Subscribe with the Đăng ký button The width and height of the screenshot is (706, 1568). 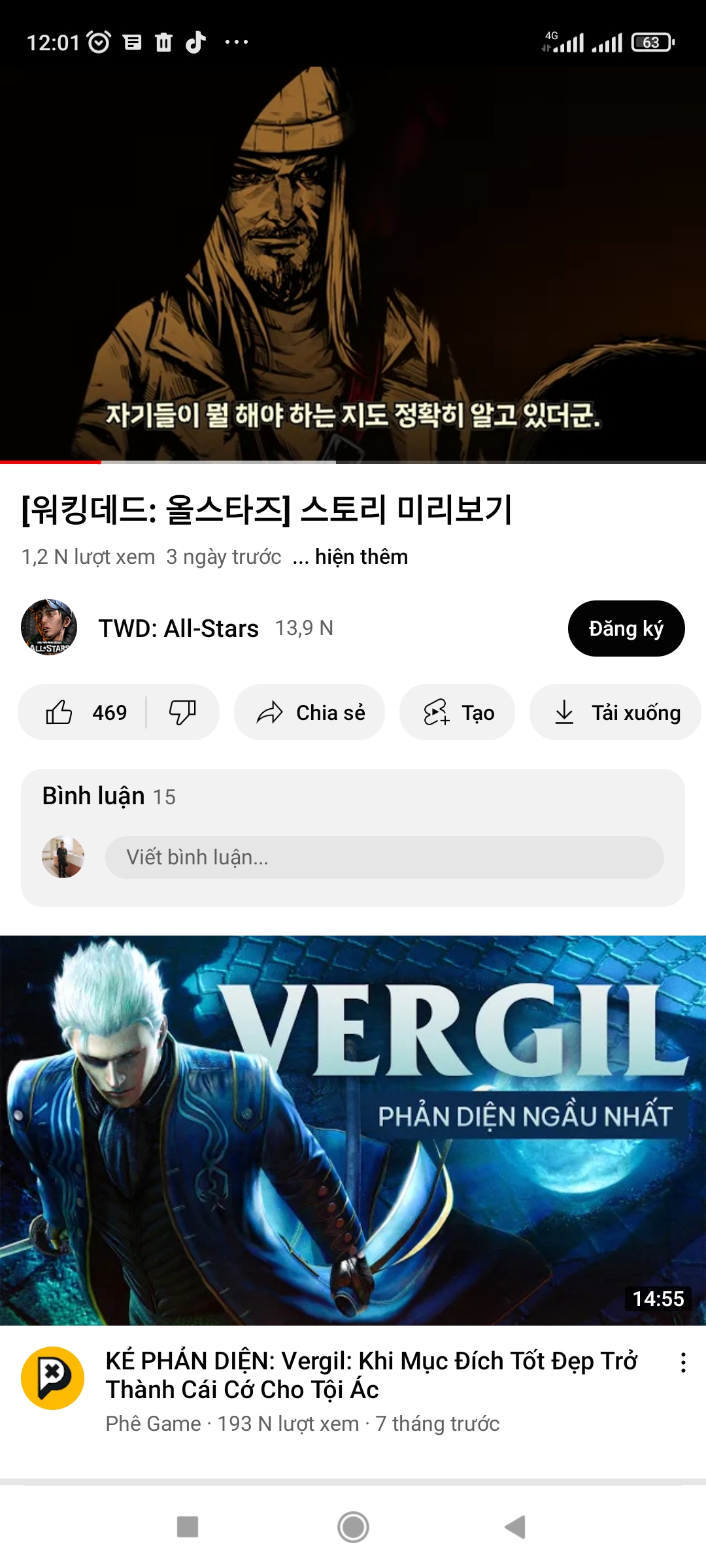pyautogui.click(x=626, y=629)
